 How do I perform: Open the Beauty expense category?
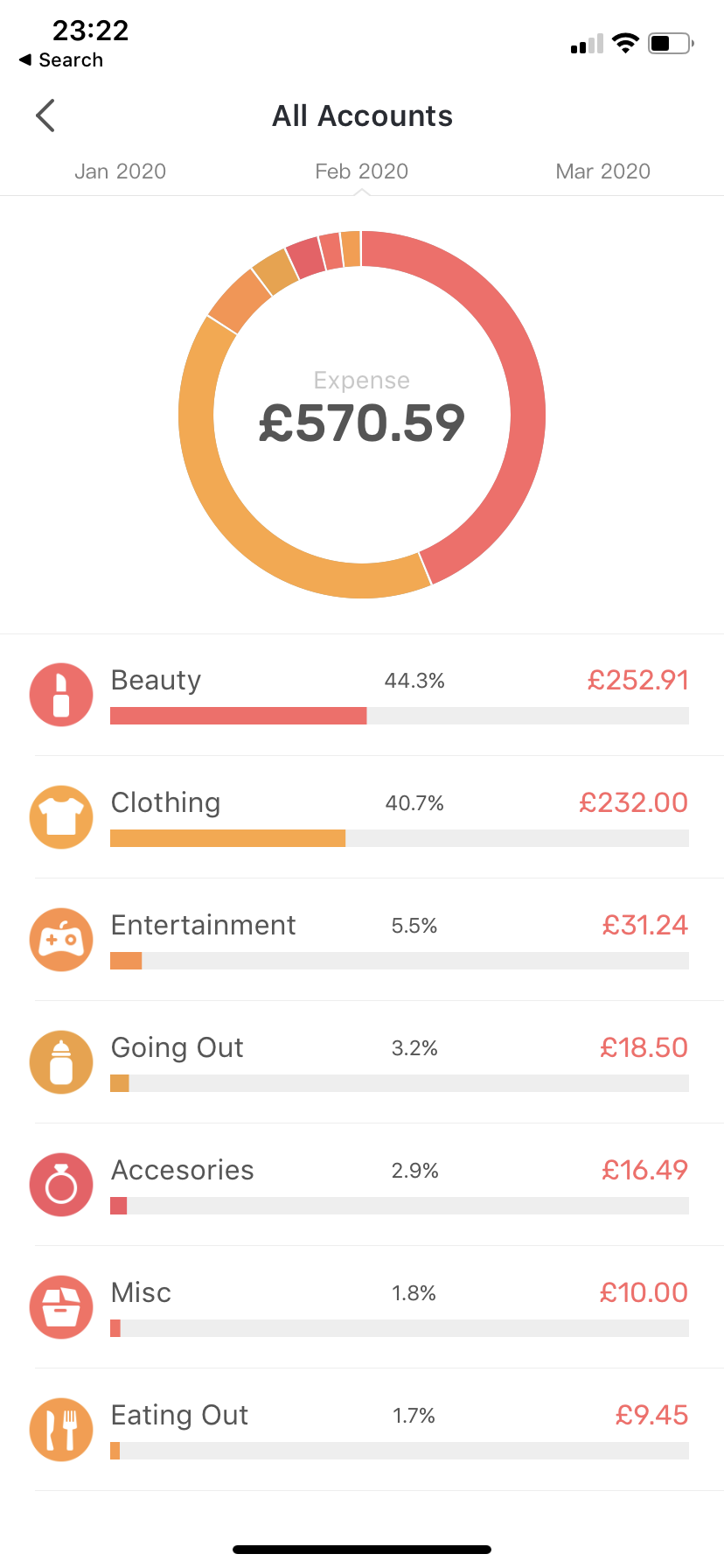362,695
